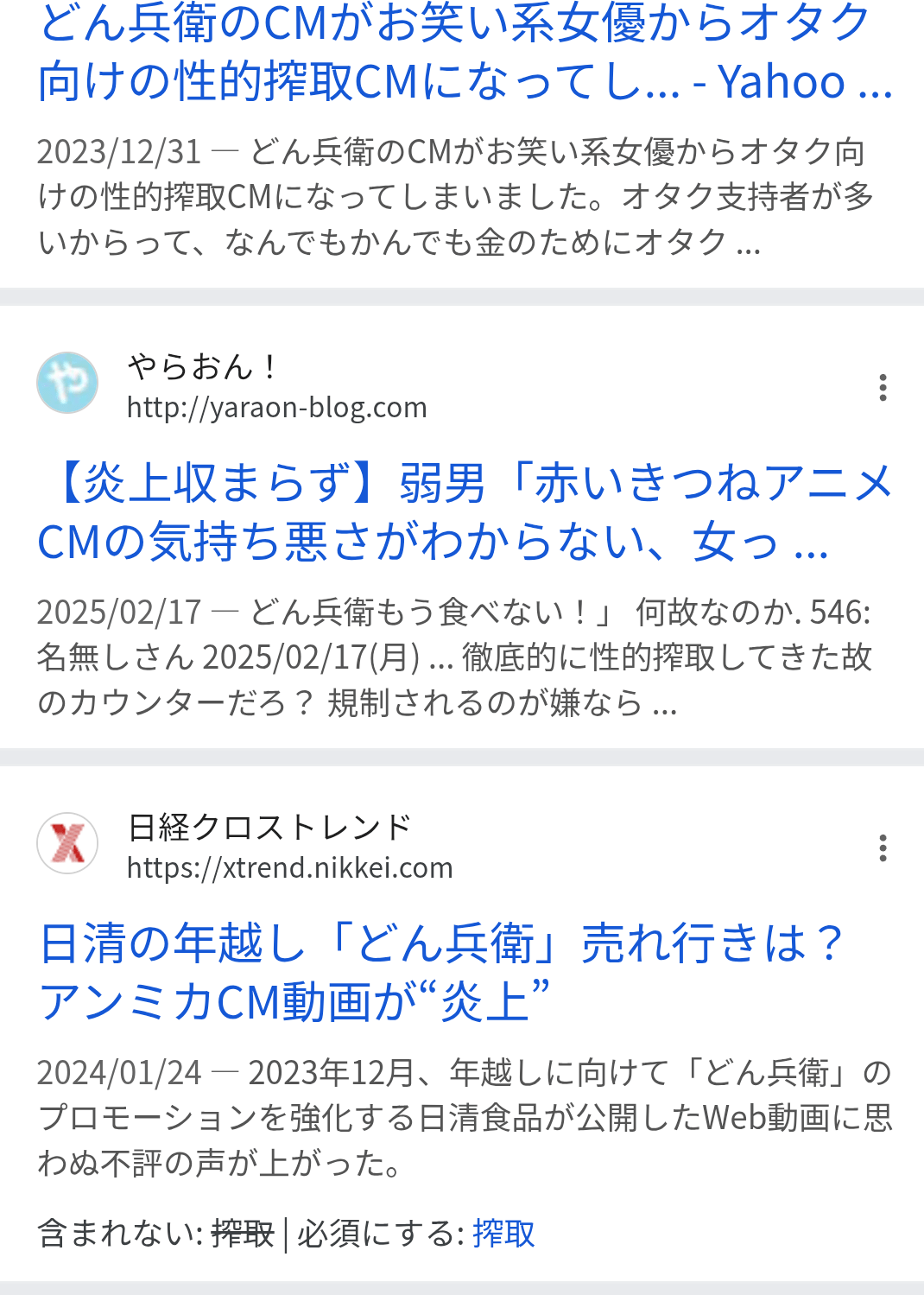Tap the やらおん！ yaraon-blog.com site header

tap(276, 386)
